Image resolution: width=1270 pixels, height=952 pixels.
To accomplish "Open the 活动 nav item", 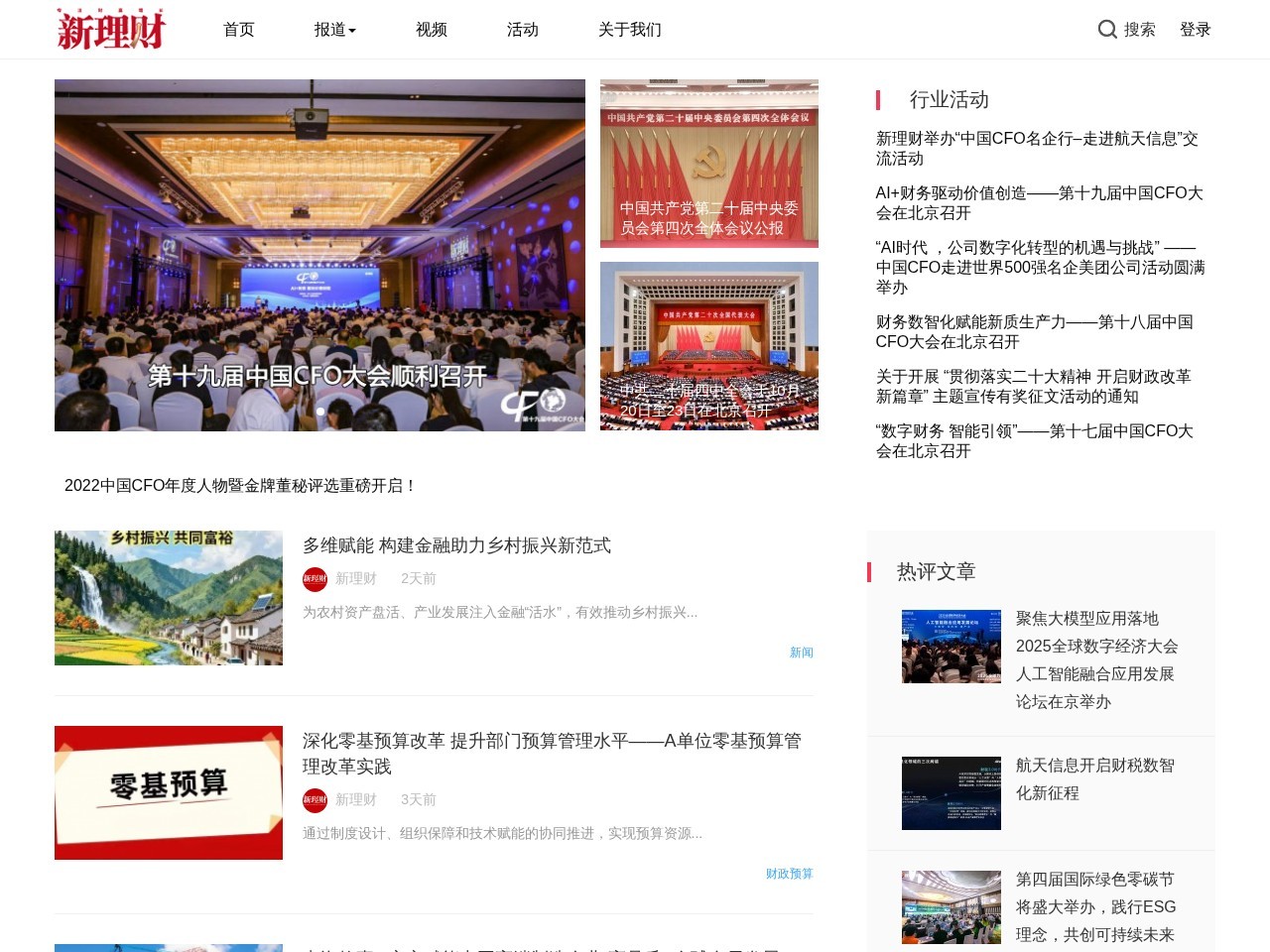I will [x=522, y=30].
